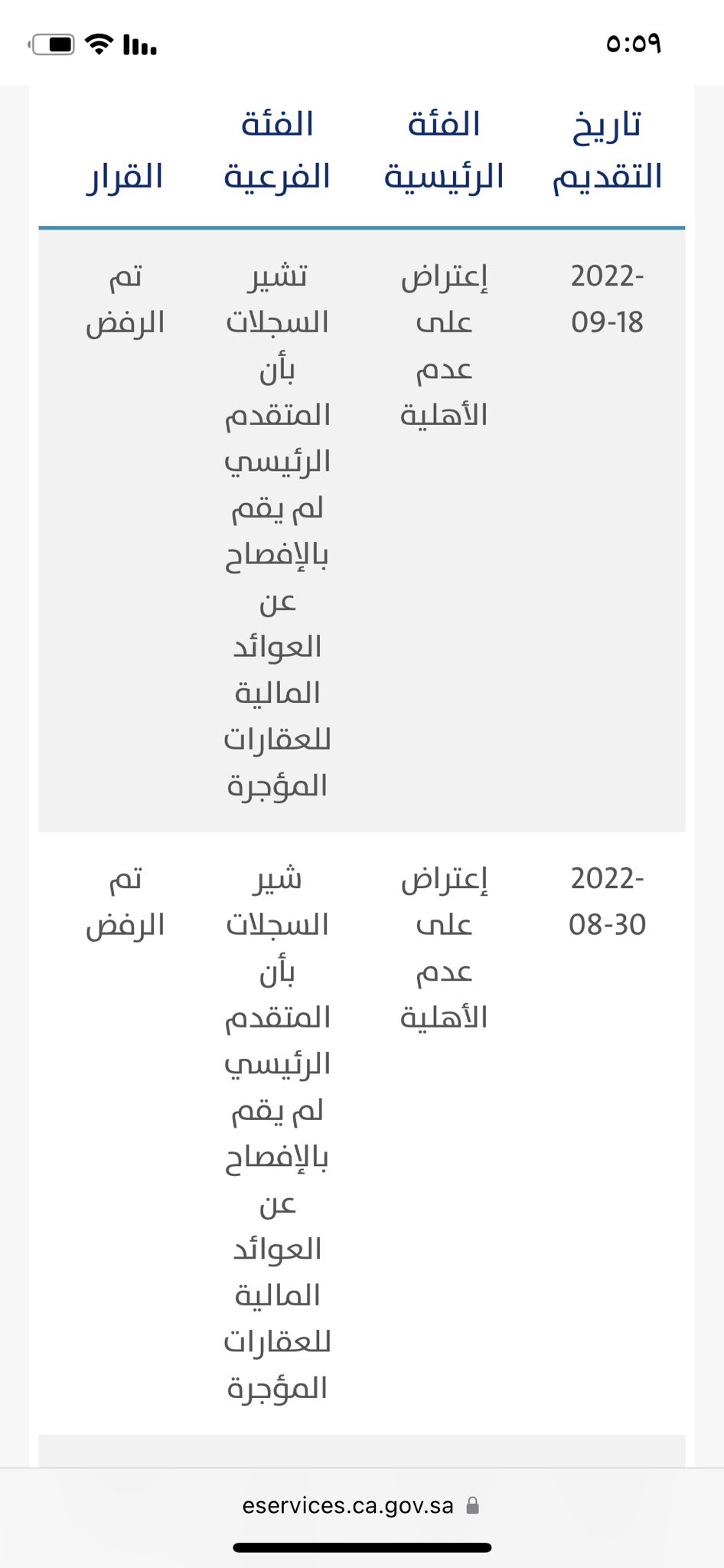724x1568 pixels.
Task: Tap the eservices.ca.gov.sa address bar
Action: 361,1505
